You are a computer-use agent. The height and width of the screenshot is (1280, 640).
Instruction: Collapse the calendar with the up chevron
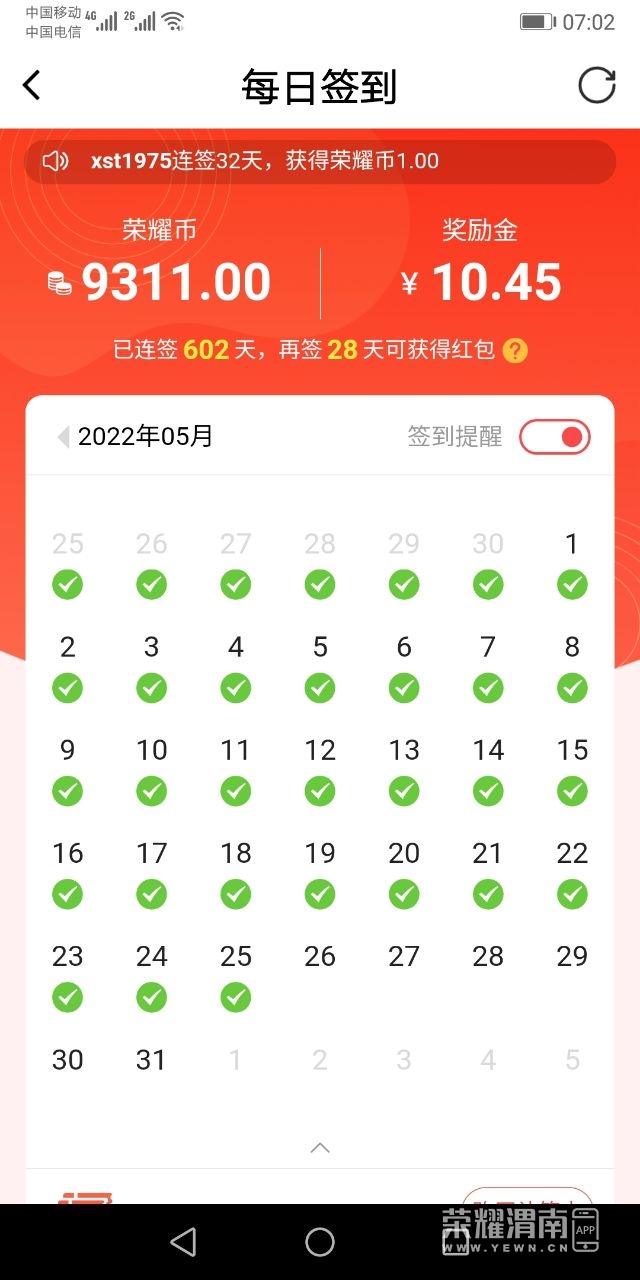pyautogui.click(x=320, y=1148)
